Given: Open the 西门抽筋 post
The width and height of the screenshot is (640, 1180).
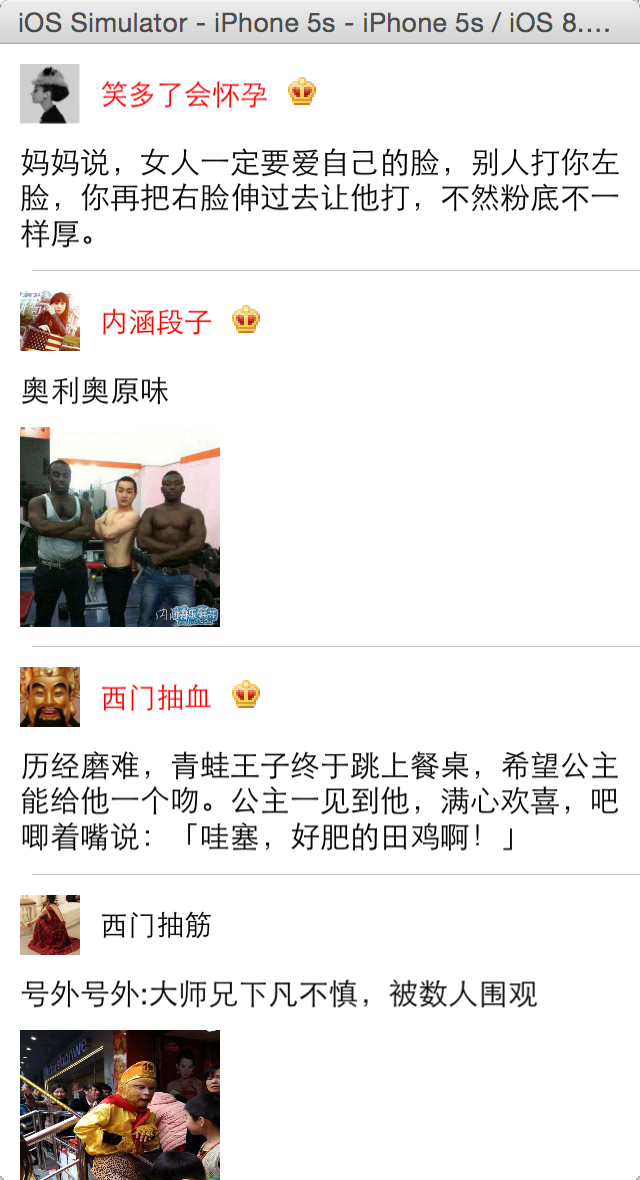Looking at the screenshot, I should [279, 994].
